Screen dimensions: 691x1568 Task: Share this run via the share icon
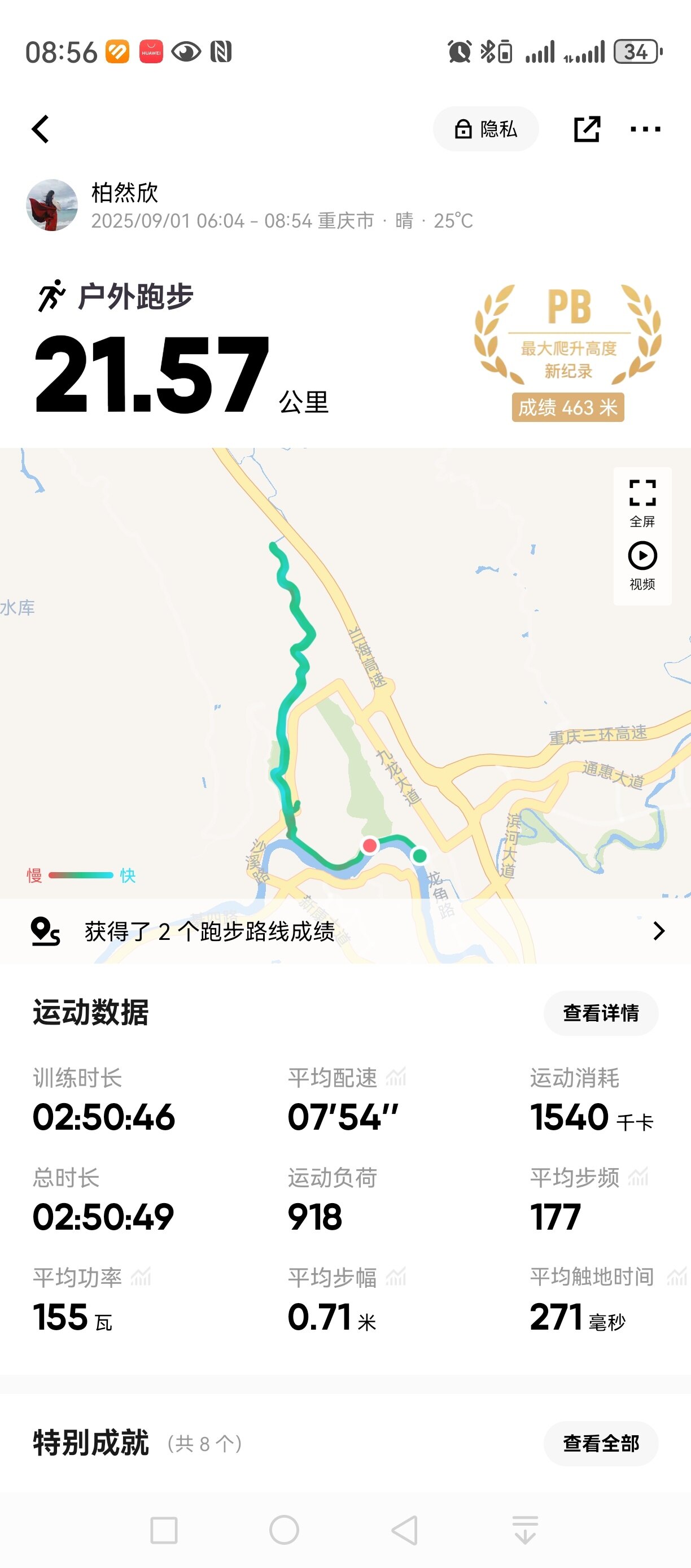(x=587, y=129)
